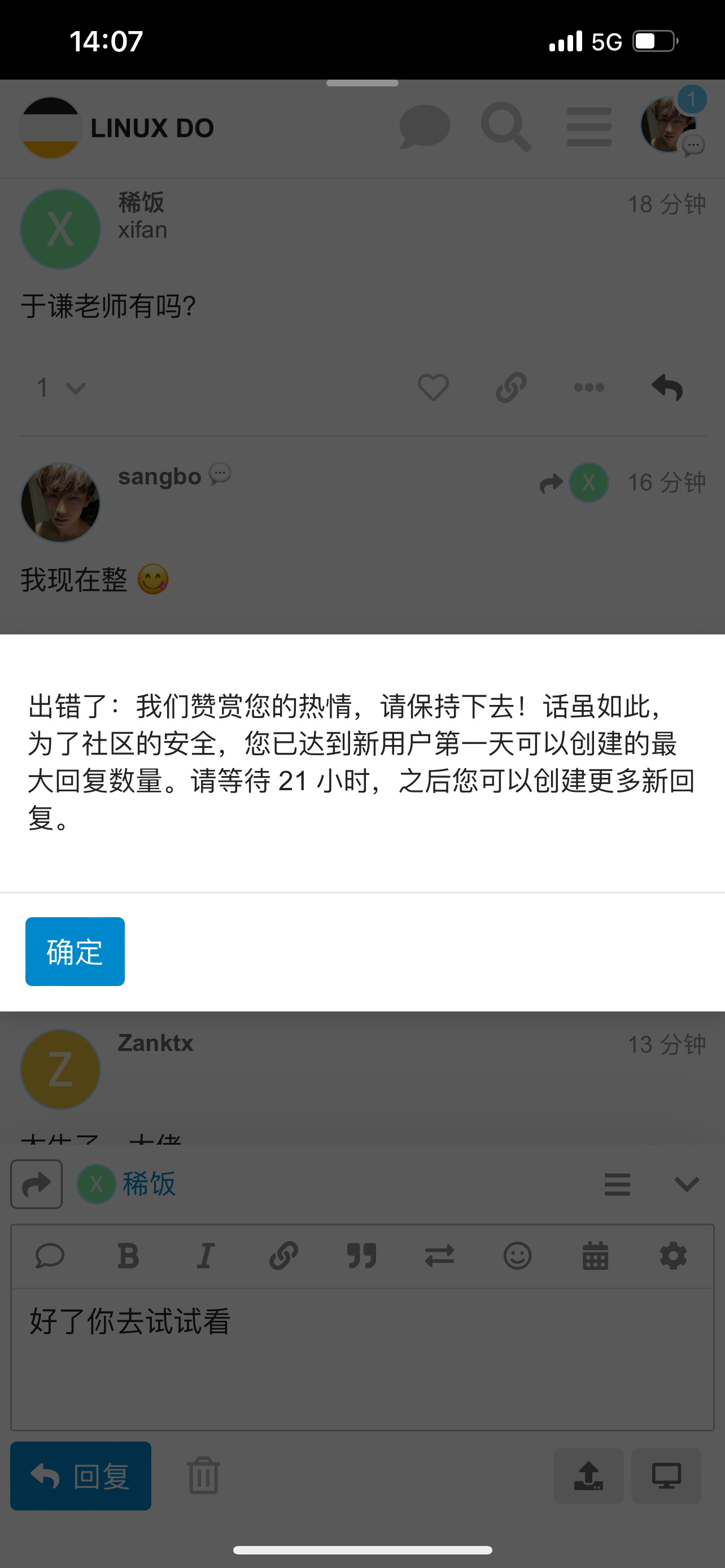
Task: Collapse the composer with down chevron
Action: click(x=687, y=1184)
